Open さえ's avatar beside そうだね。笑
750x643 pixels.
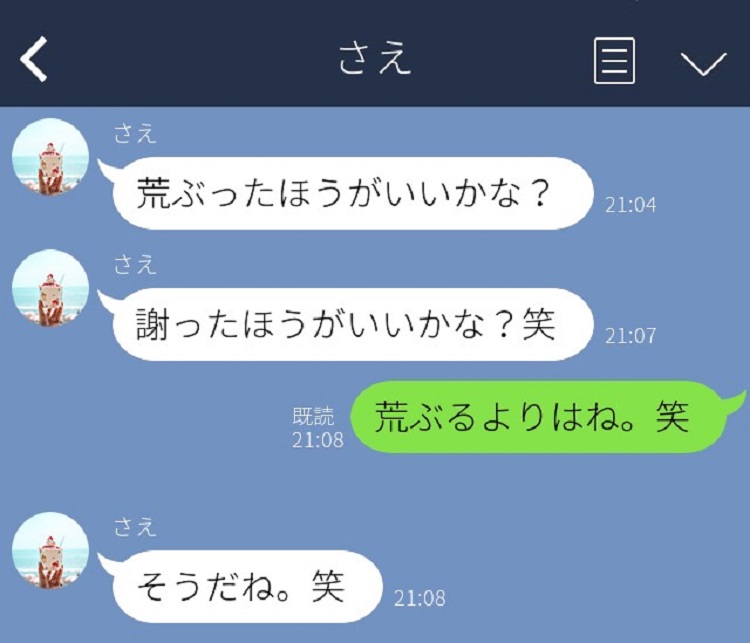(x=50, y=551)
